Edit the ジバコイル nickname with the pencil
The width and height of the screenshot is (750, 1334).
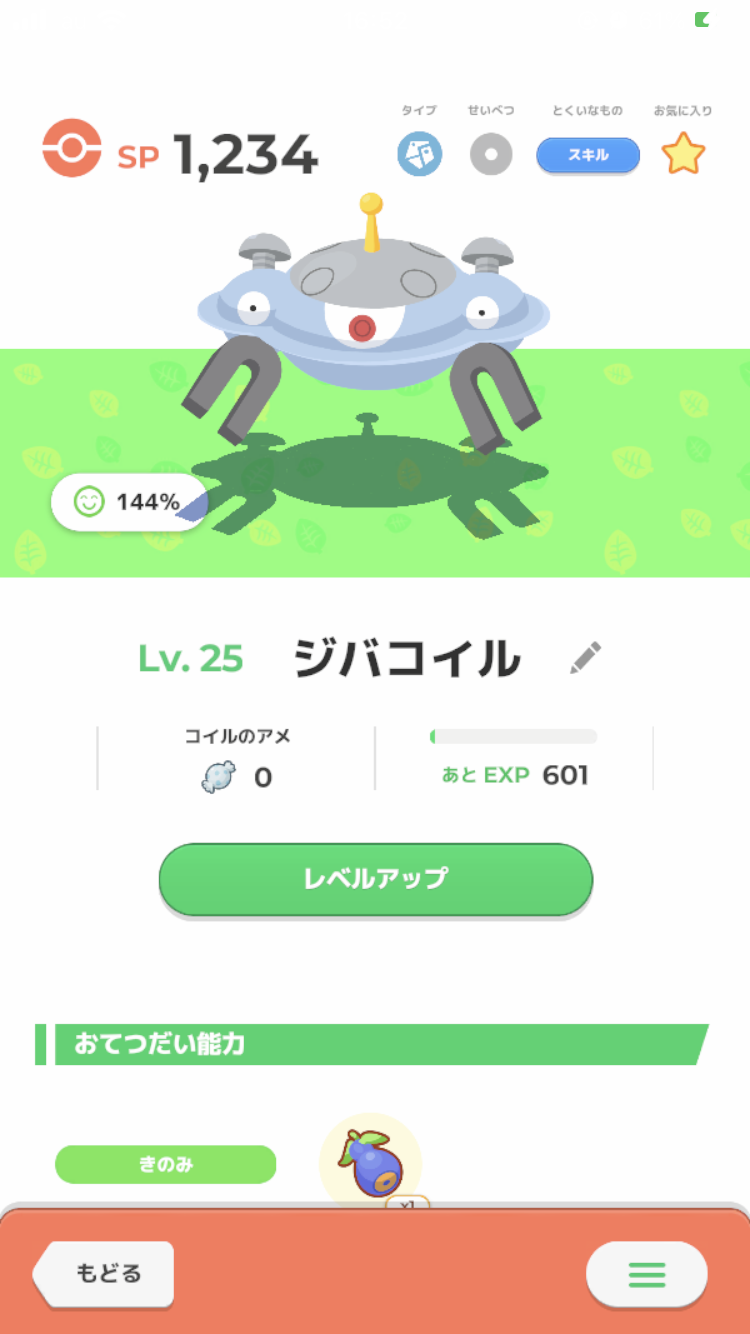point(586,658)
